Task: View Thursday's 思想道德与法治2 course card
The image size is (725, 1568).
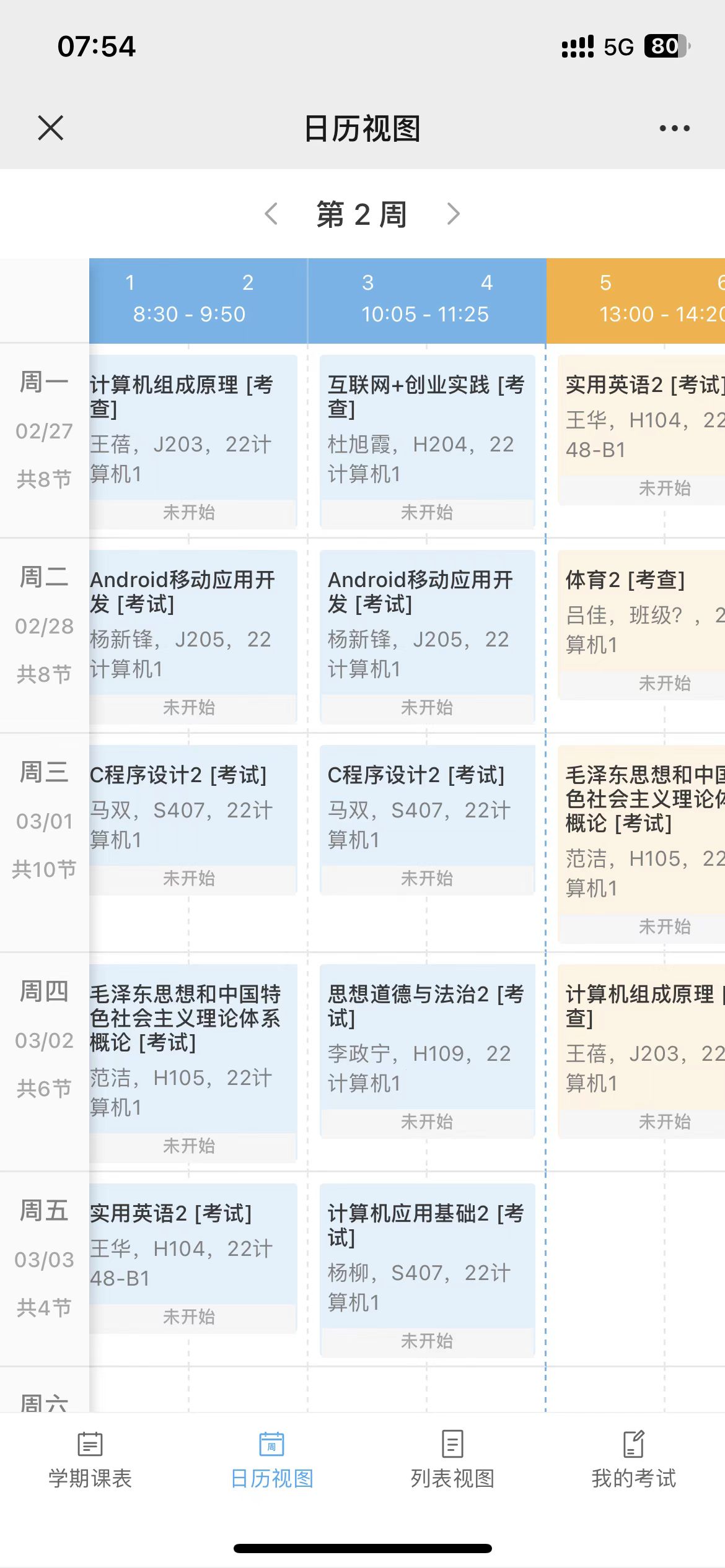Action: [x=427, y=1051]
